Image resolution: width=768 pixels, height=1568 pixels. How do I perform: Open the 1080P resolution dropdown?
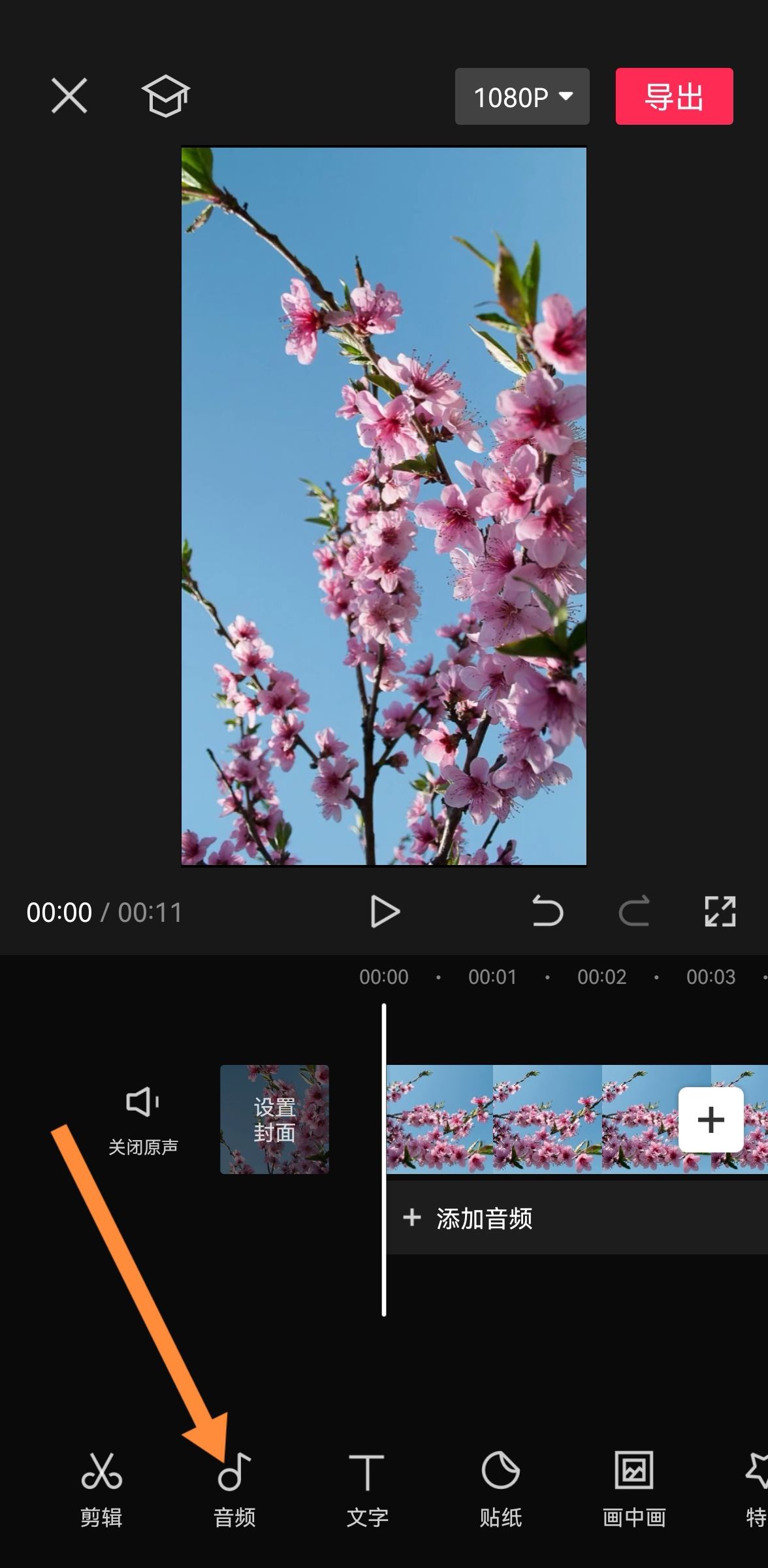point(522,97)
